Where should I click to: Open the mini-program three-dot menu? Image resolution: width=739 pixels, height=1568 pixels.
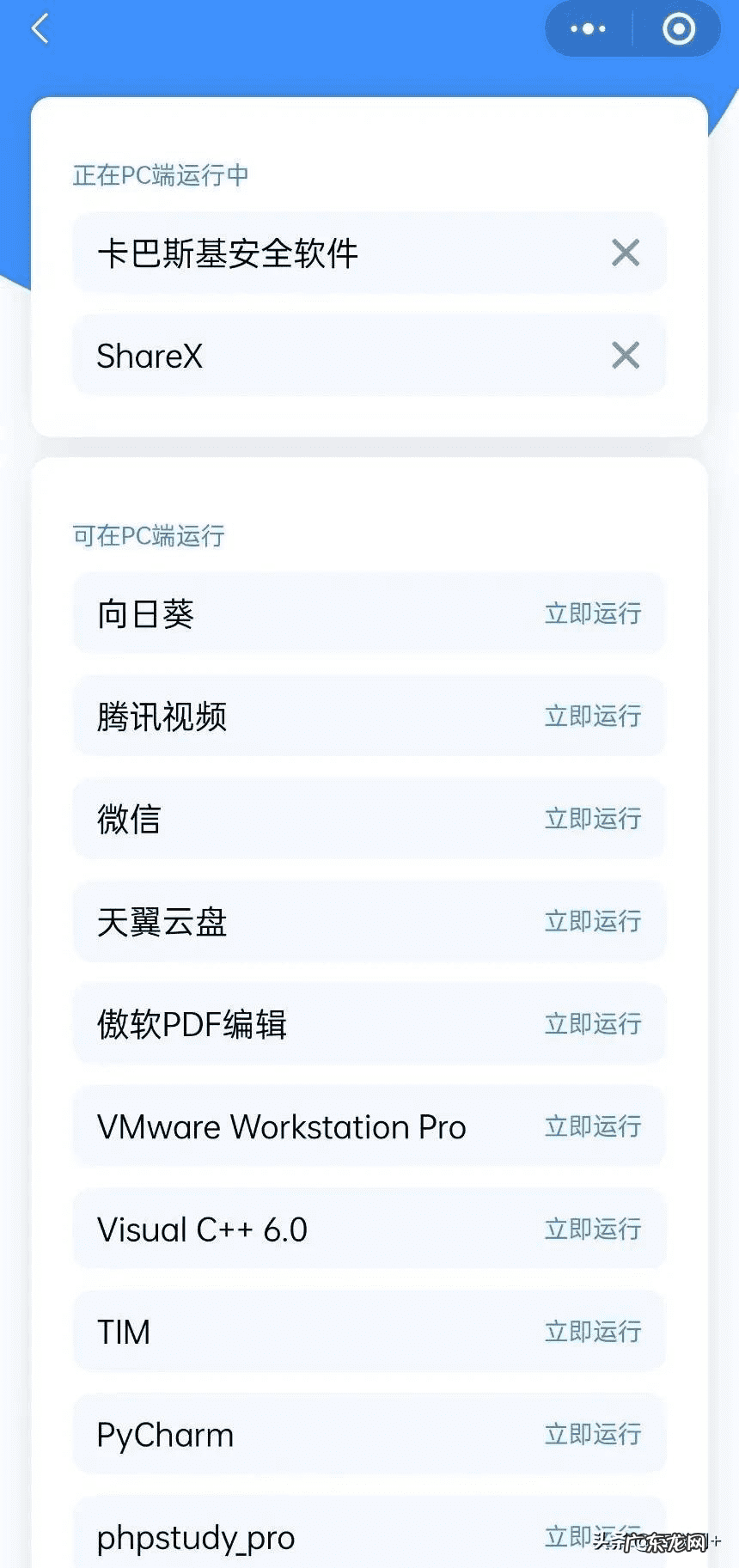pyautogui.click(x=585, y=28)
